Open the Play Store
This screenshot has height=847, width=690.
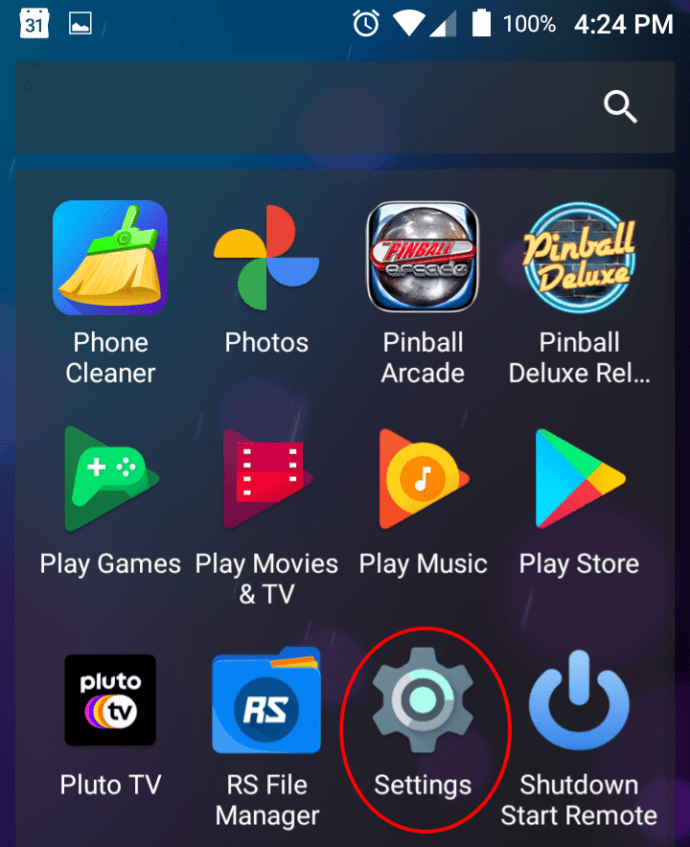579,480
